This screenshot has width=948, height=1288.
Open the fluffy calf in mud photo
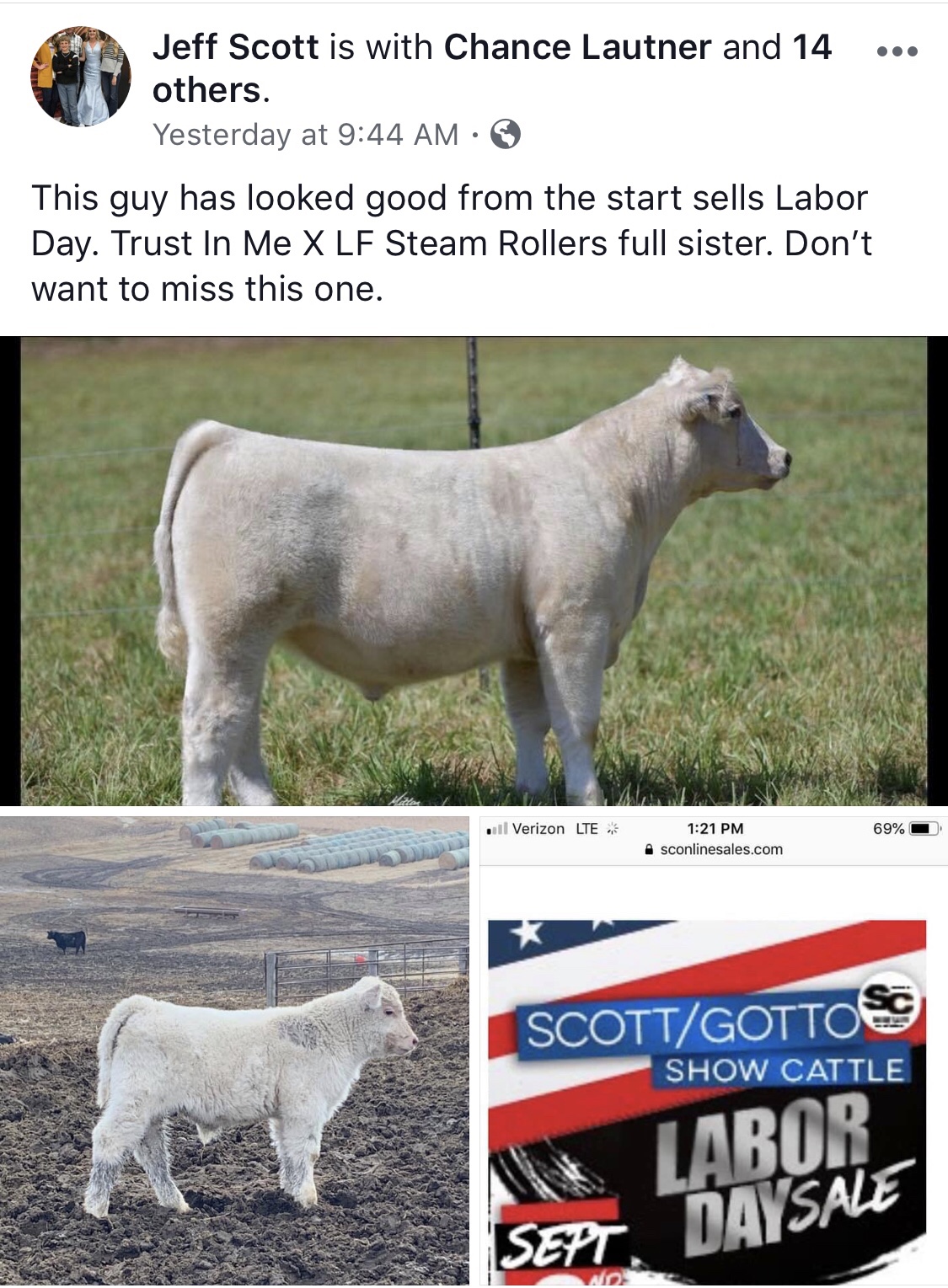tap(234, 1050)
